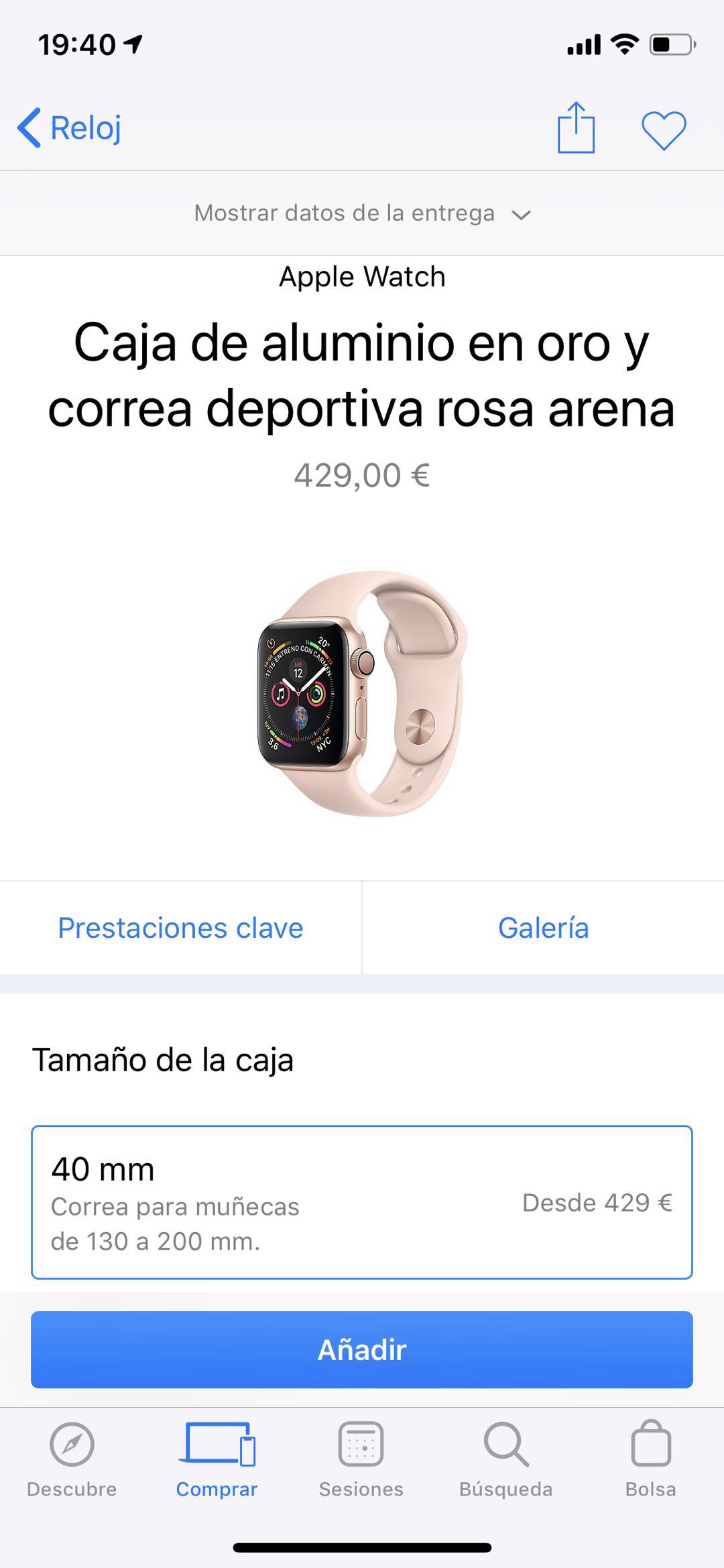The image size is (724, 1568).
Task: Add watch to favorites with heart icon
Action: pos(664,129)
